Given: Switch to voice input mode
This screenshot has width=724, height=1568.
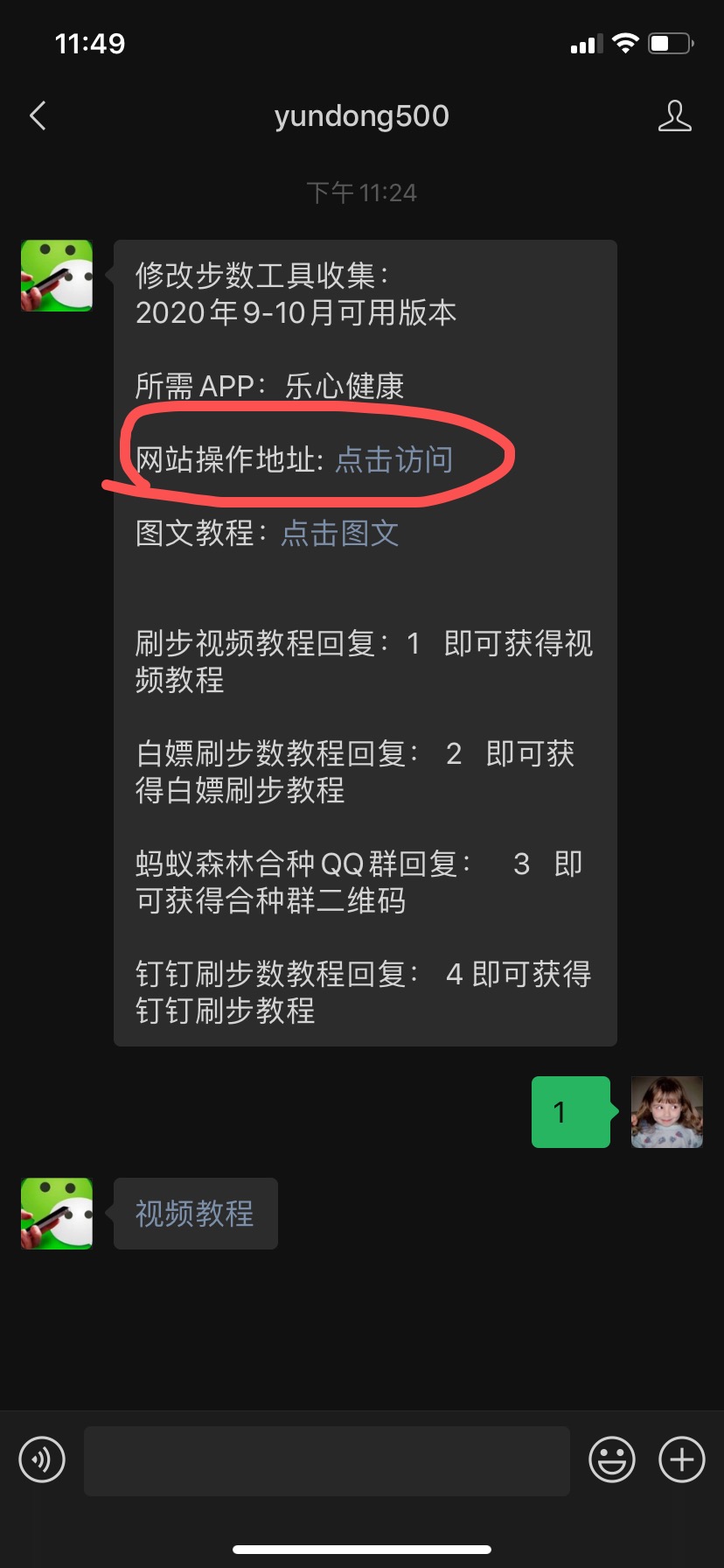Looking at the screenshot, I should click(42, 1459).
